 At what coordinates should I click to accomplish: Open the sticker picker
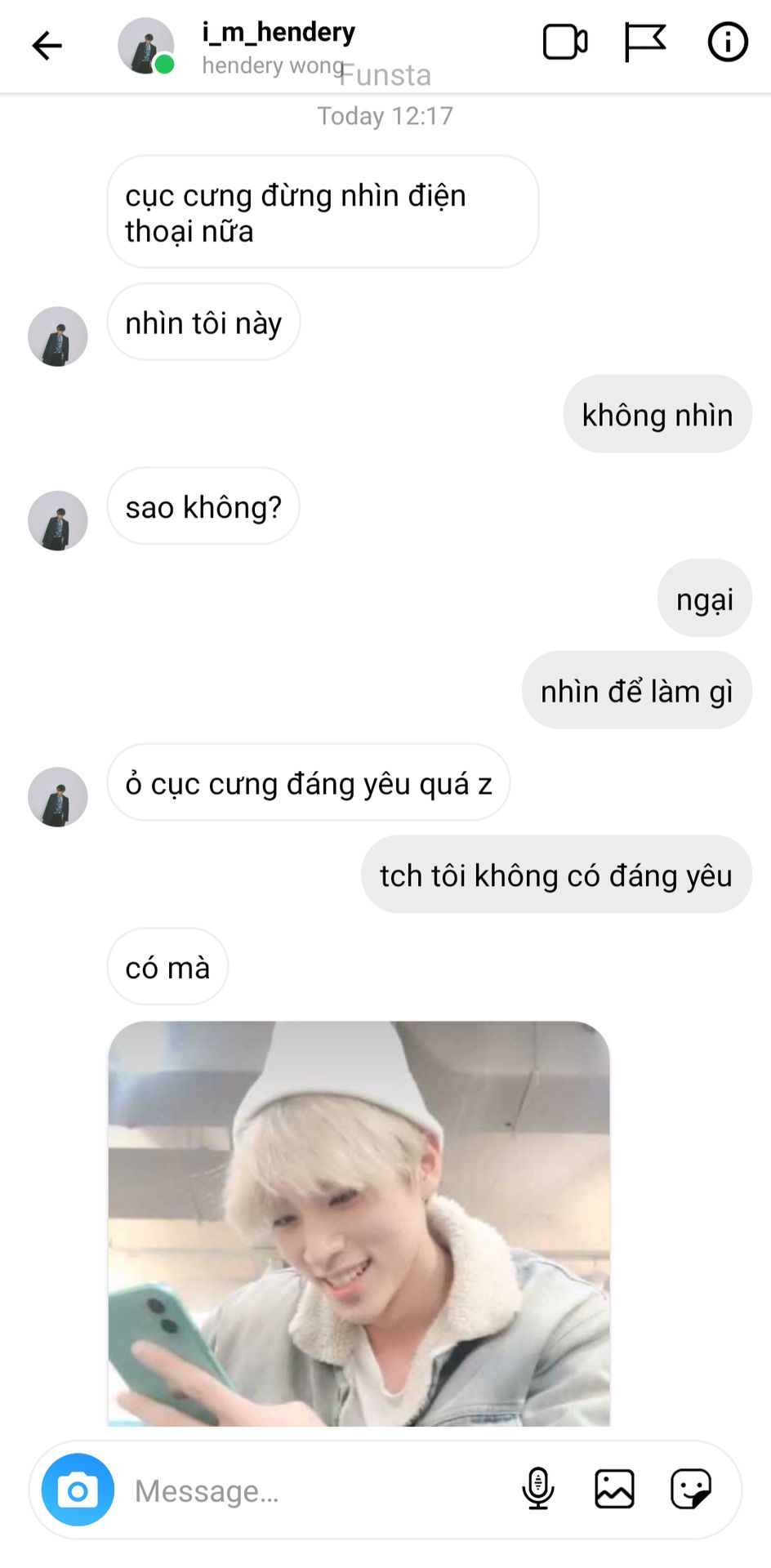(x=691, y=1489)
